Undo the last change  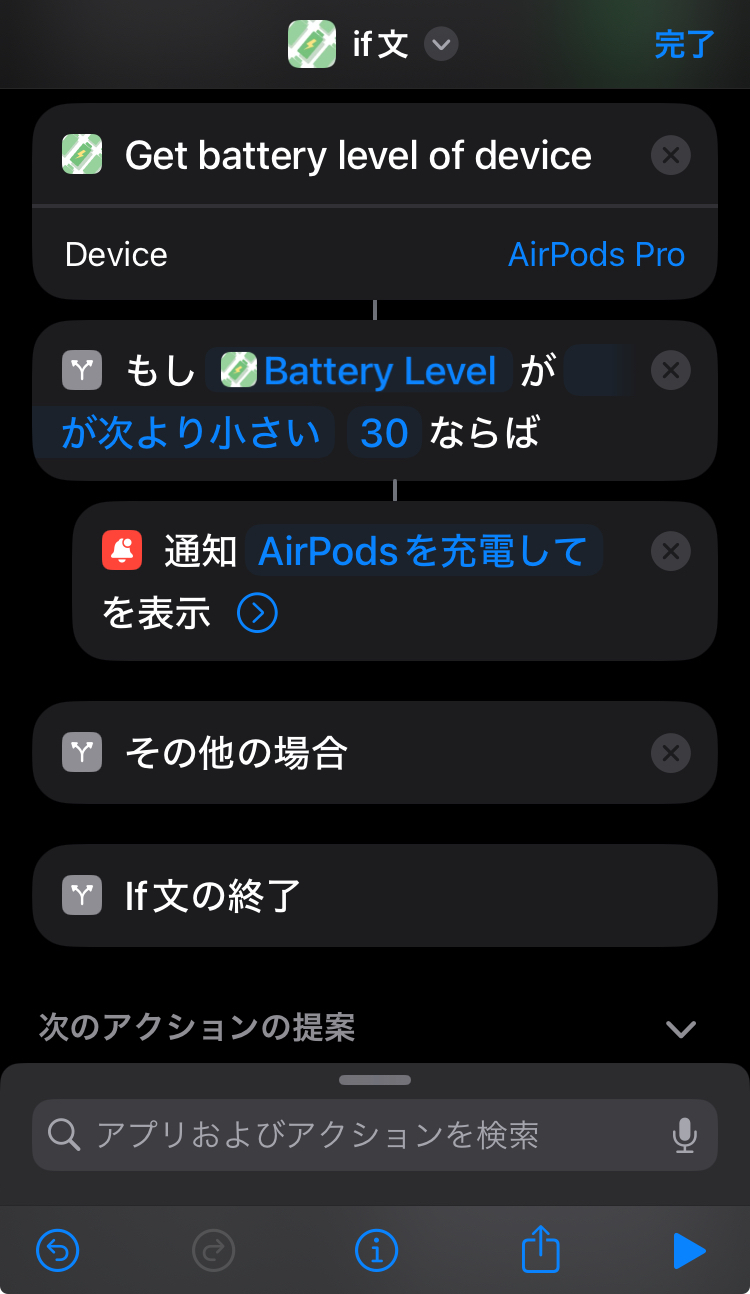58,1250
